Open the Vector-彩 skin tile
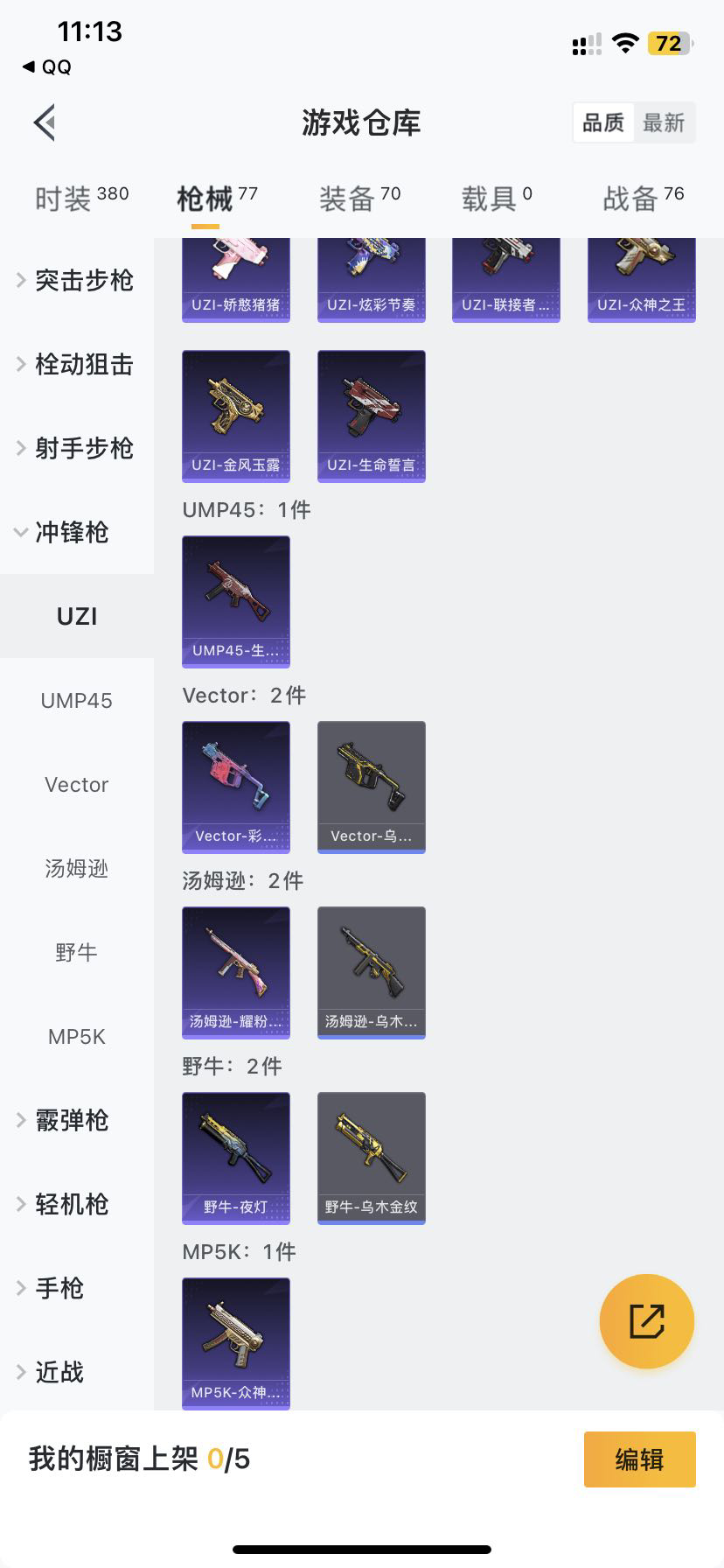The height and width of the screenshot is (1568, 724). coord(236,787)
